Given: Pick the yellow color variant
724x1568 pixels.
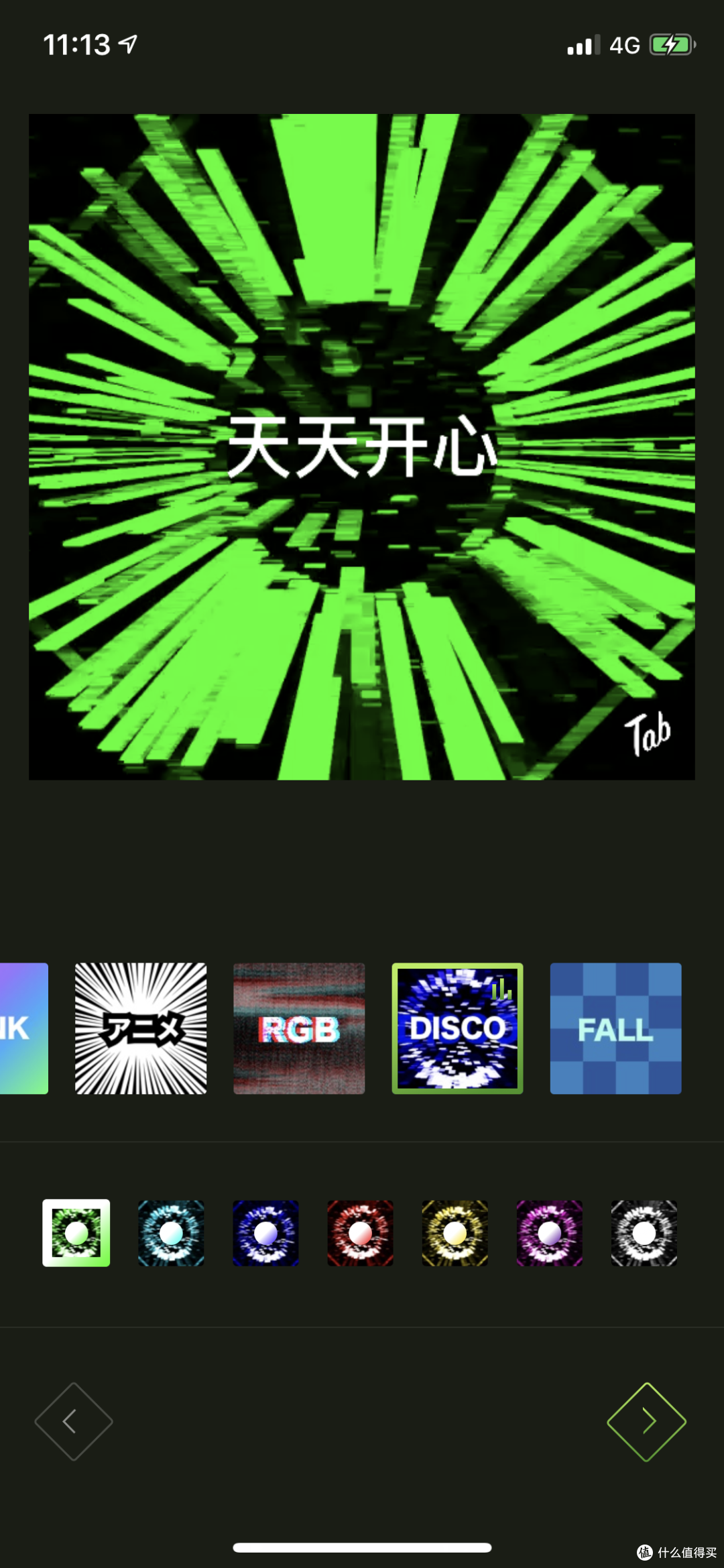Looking at the screenshot, I should point(455,1233).
